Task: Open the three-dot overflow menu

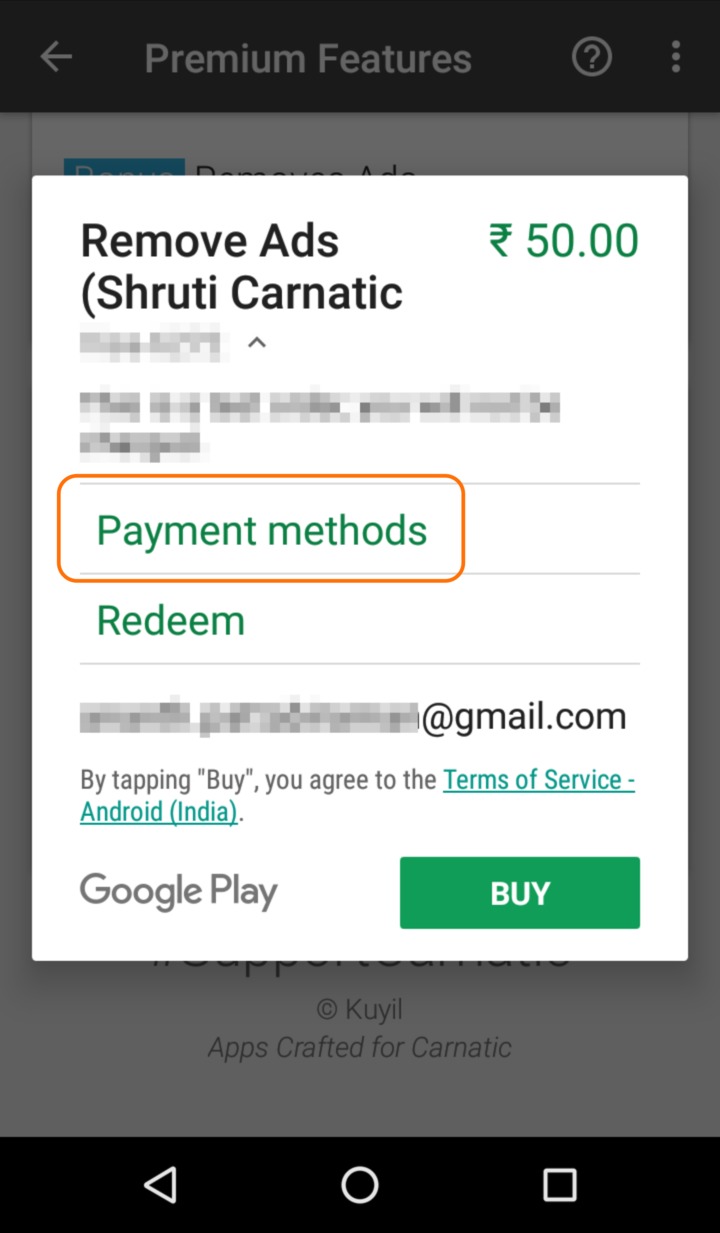Action: 676,56
